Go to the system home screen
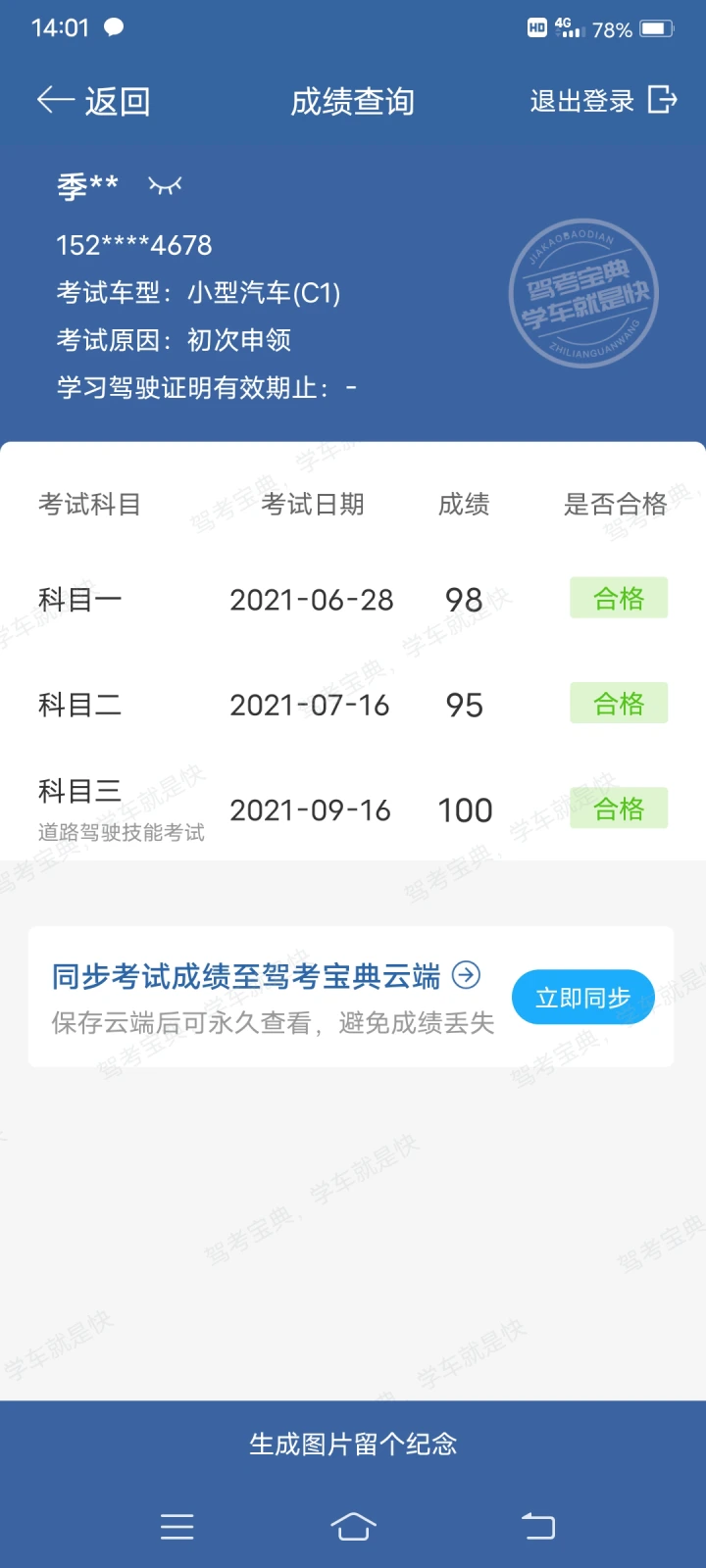 click(353, 1526)
